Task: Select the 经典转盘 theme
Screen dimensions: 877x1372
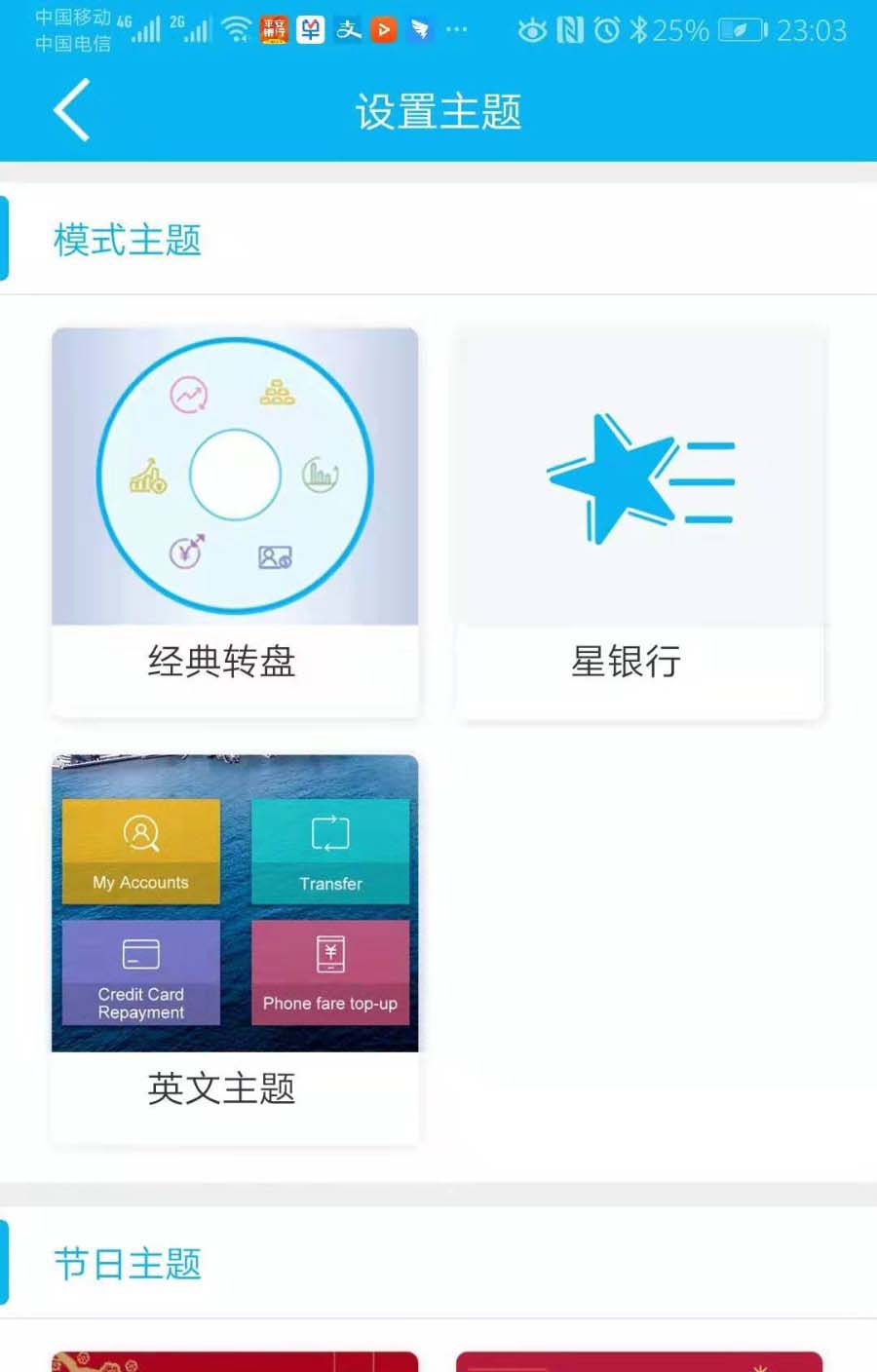Action: [235, 522]
